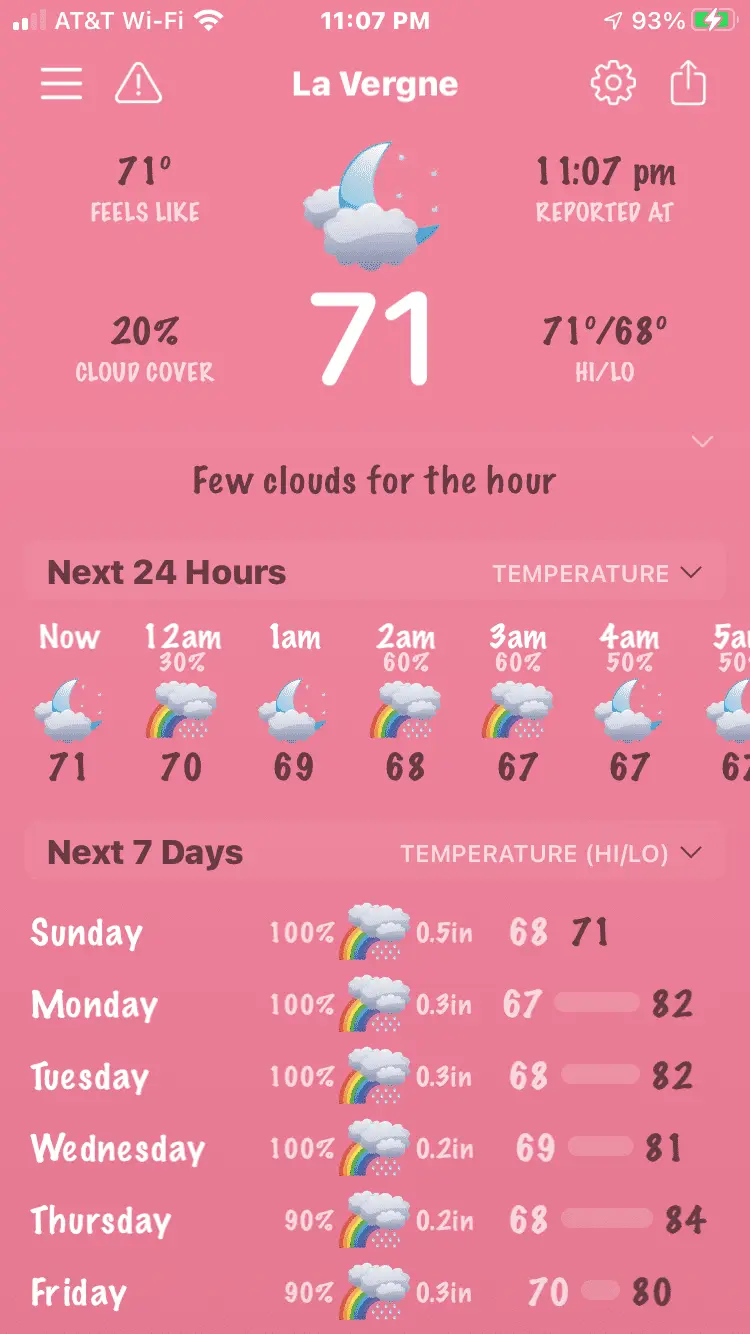Expand current conditions details chevron
The image size is (750, 1334).
(703, 442)
